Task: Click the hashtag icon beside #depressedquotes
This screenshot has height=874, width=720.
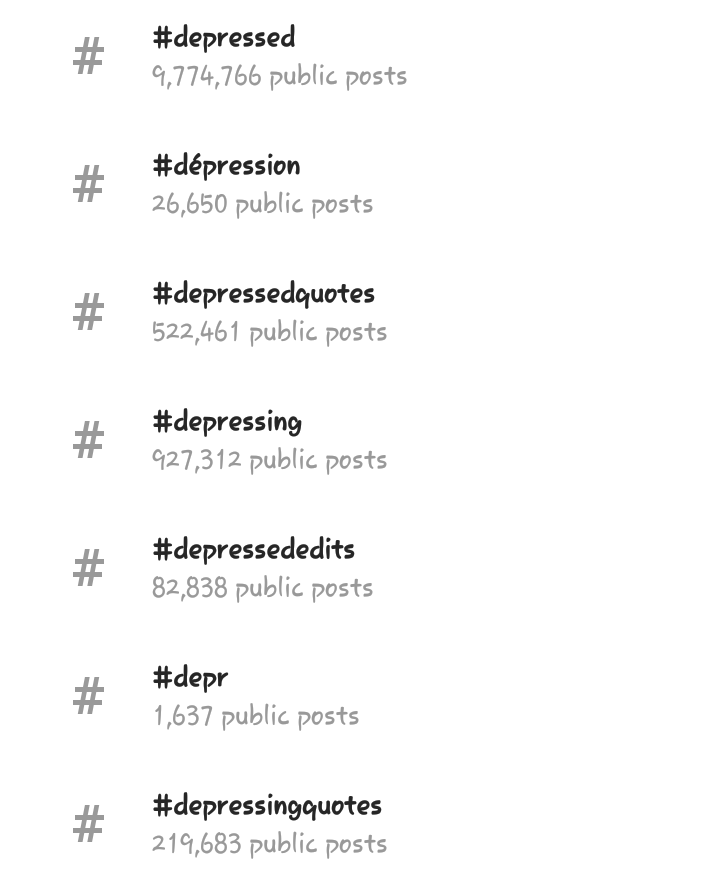Action: (x=89, y=312)
